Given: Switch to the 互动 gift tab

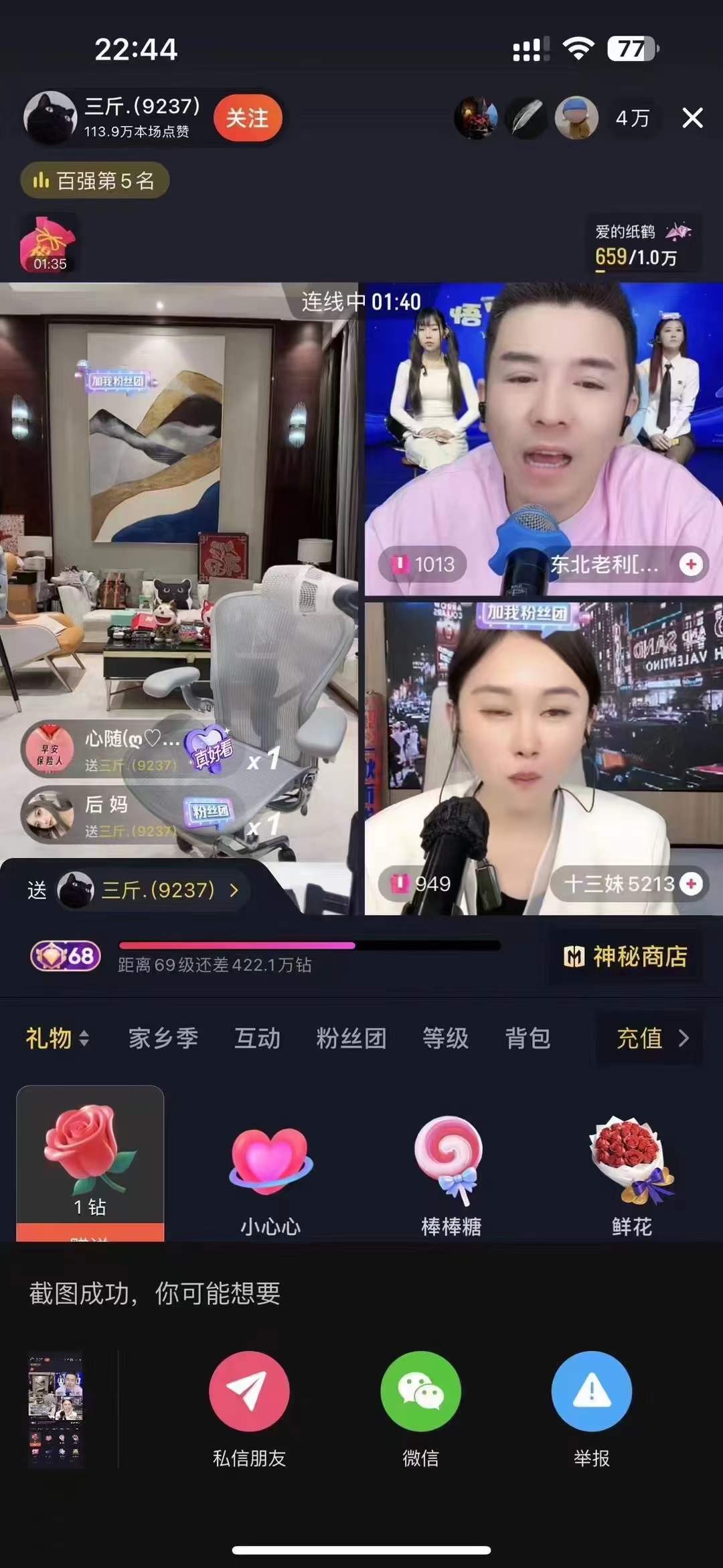Looking at the screenshot, I should (257, 1038).
